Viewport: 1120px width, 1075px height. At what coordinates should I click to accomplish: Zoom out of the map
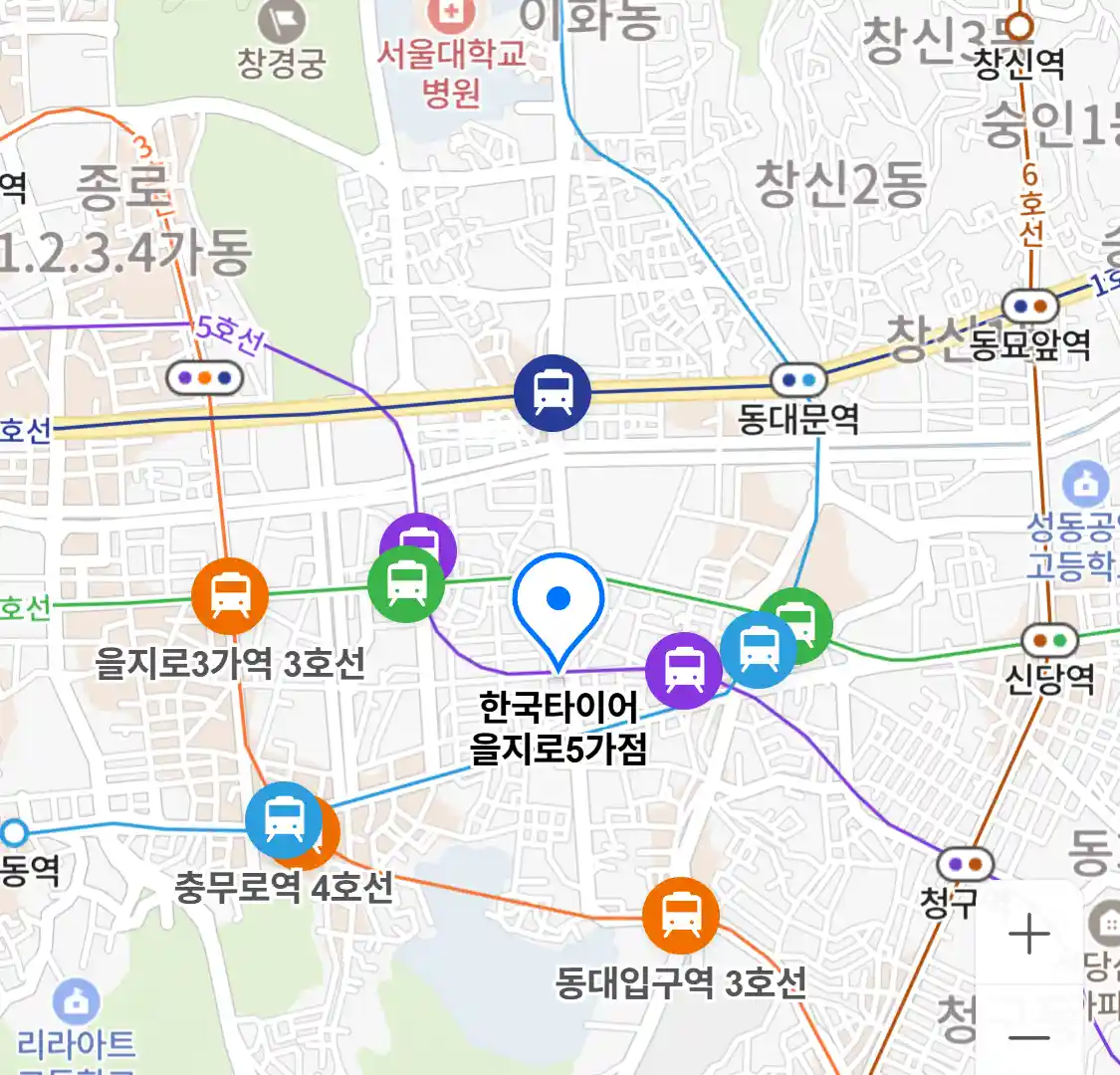click(1028, 1037)
